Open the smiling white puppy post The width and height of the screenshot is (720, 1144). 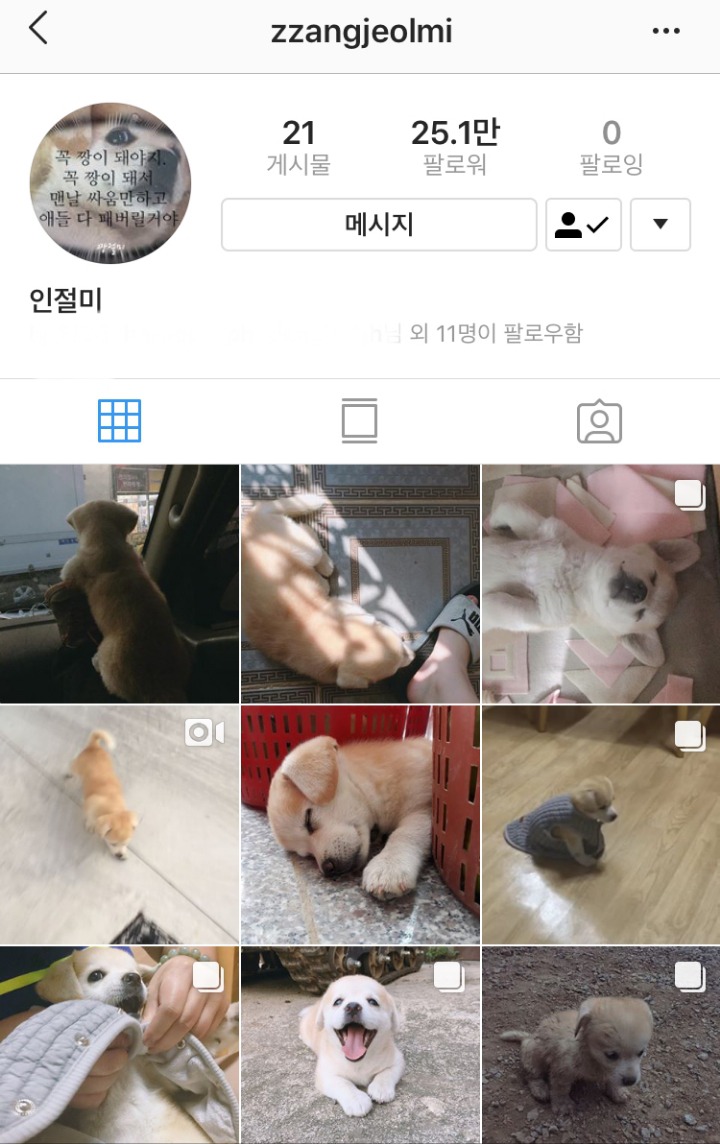pyautogui.click(x=360, y=1045)
